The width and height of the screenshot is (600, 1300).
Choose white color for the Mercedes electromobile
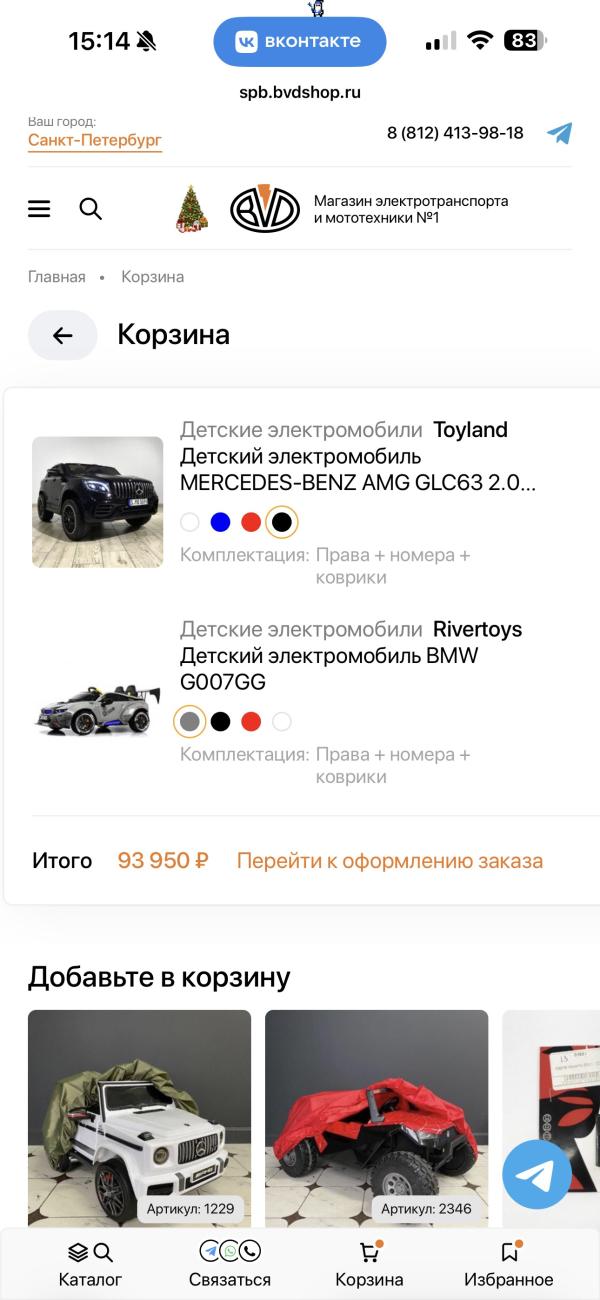pyautogui.click(x=190, y=522)
